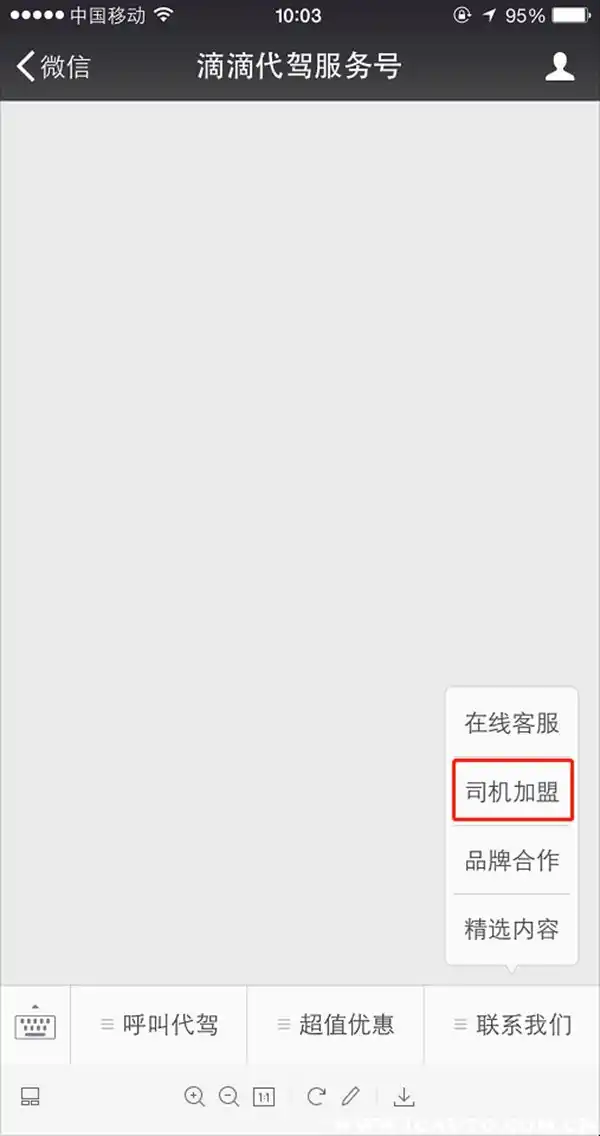Rotate the image clockwise
Image resolution: width=600 pixels, height=1136 pixels.
click(316, 1096)
